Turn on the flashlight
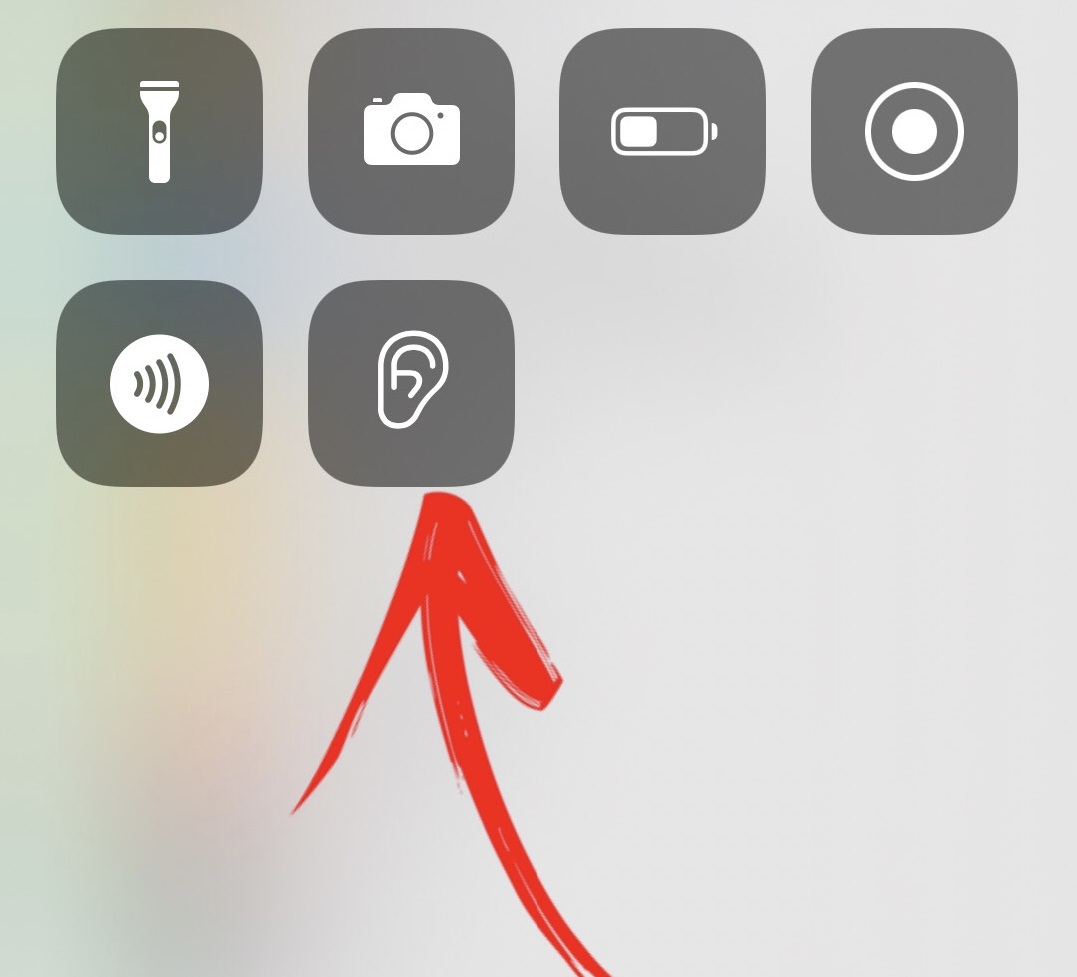 point(159,131)
